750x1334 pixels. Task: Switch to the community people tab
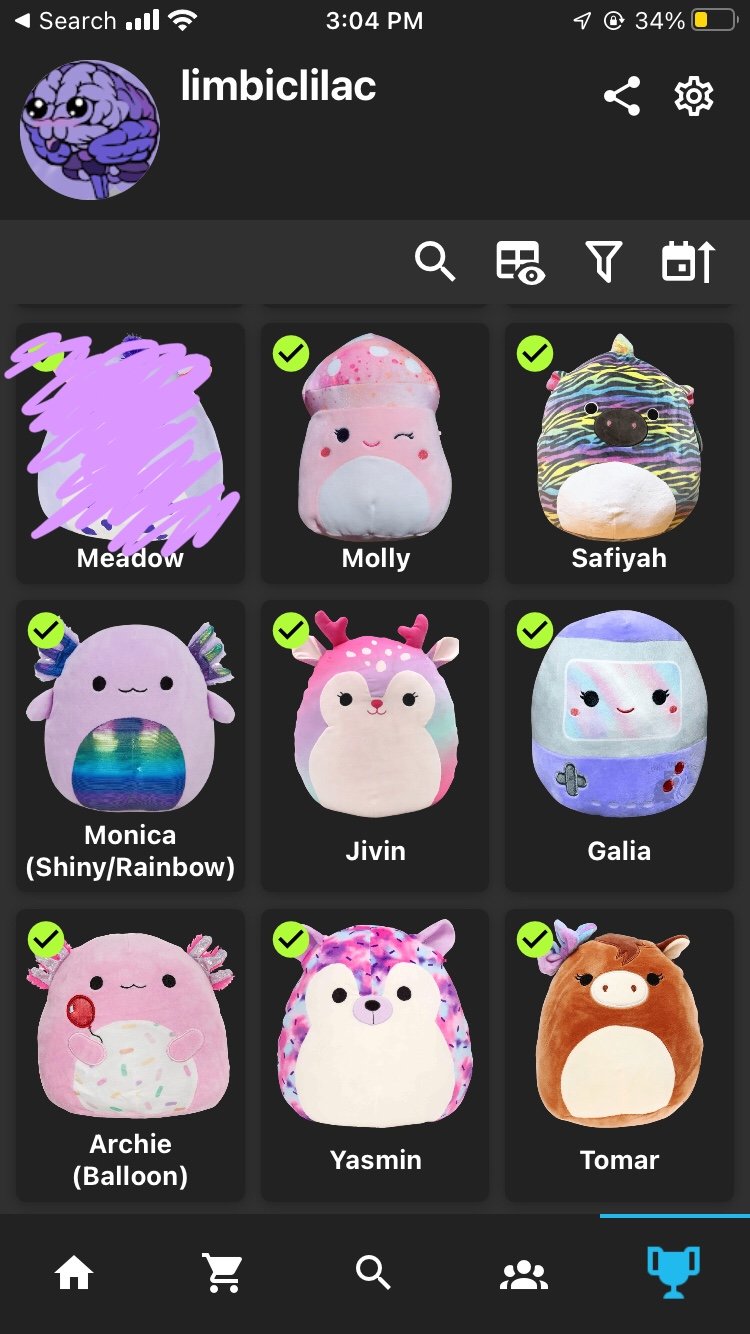click(524, 1274)
